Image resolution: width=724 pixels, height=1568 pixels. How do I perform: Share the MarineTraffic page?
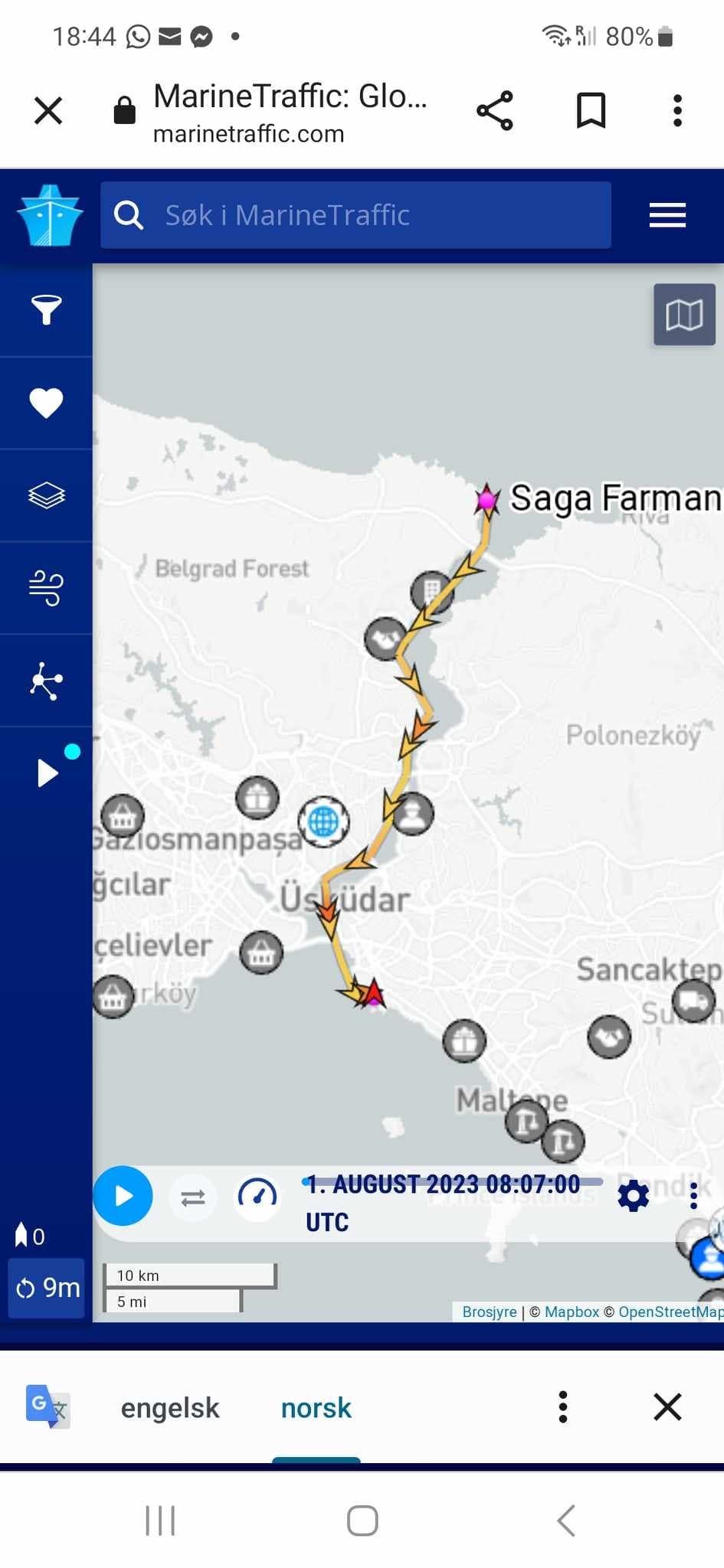coord(495,111)
